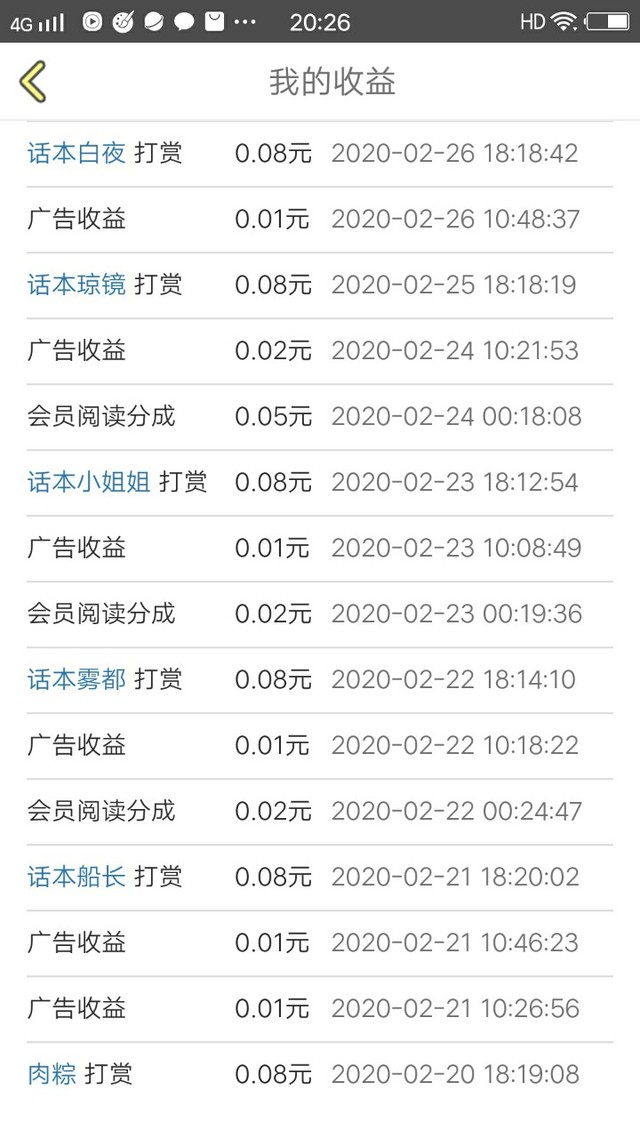
Task: Open the 话本船长 user link
Action: [x=77, y=877]
